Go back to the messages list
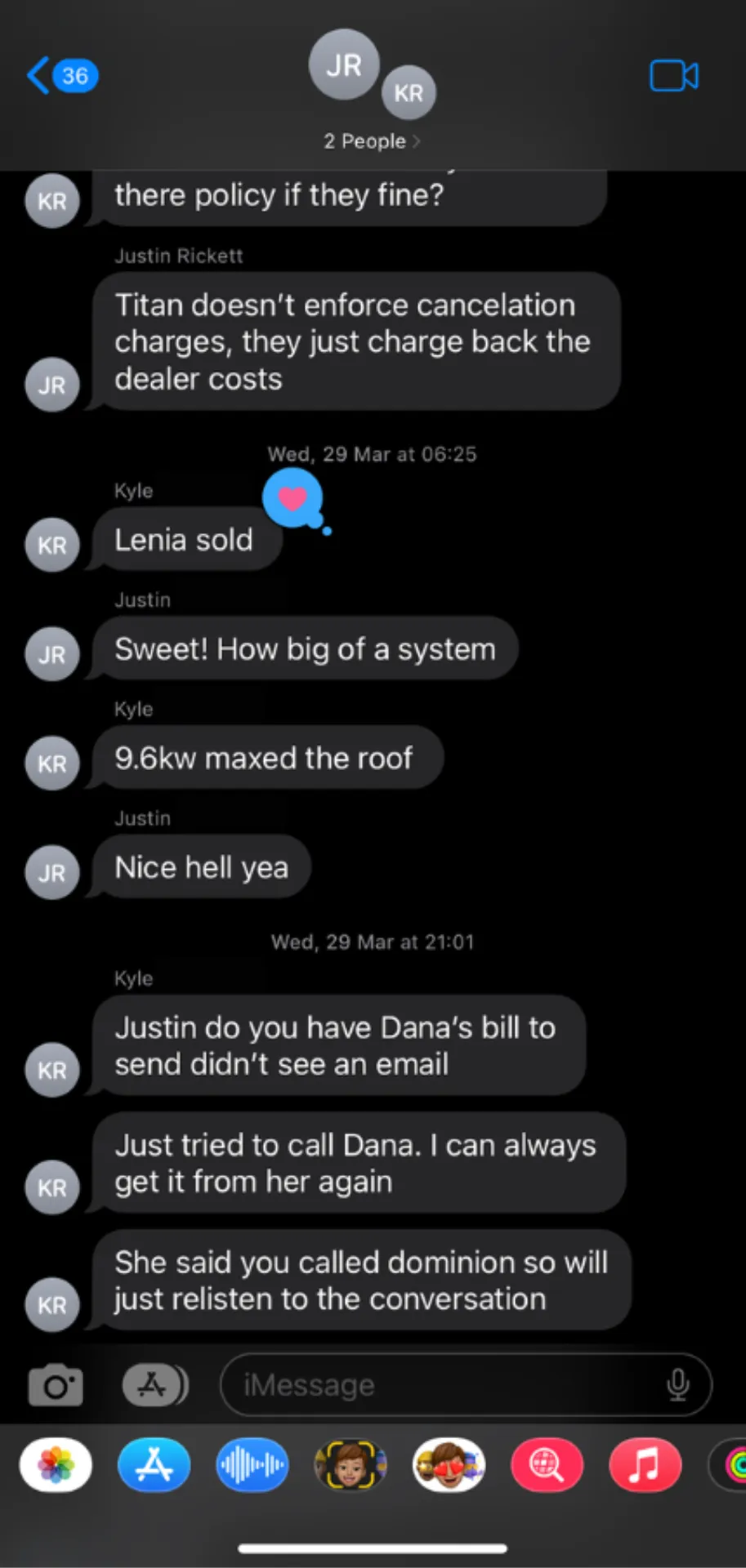The image size is (746, 1568). (x=62, y=76)
